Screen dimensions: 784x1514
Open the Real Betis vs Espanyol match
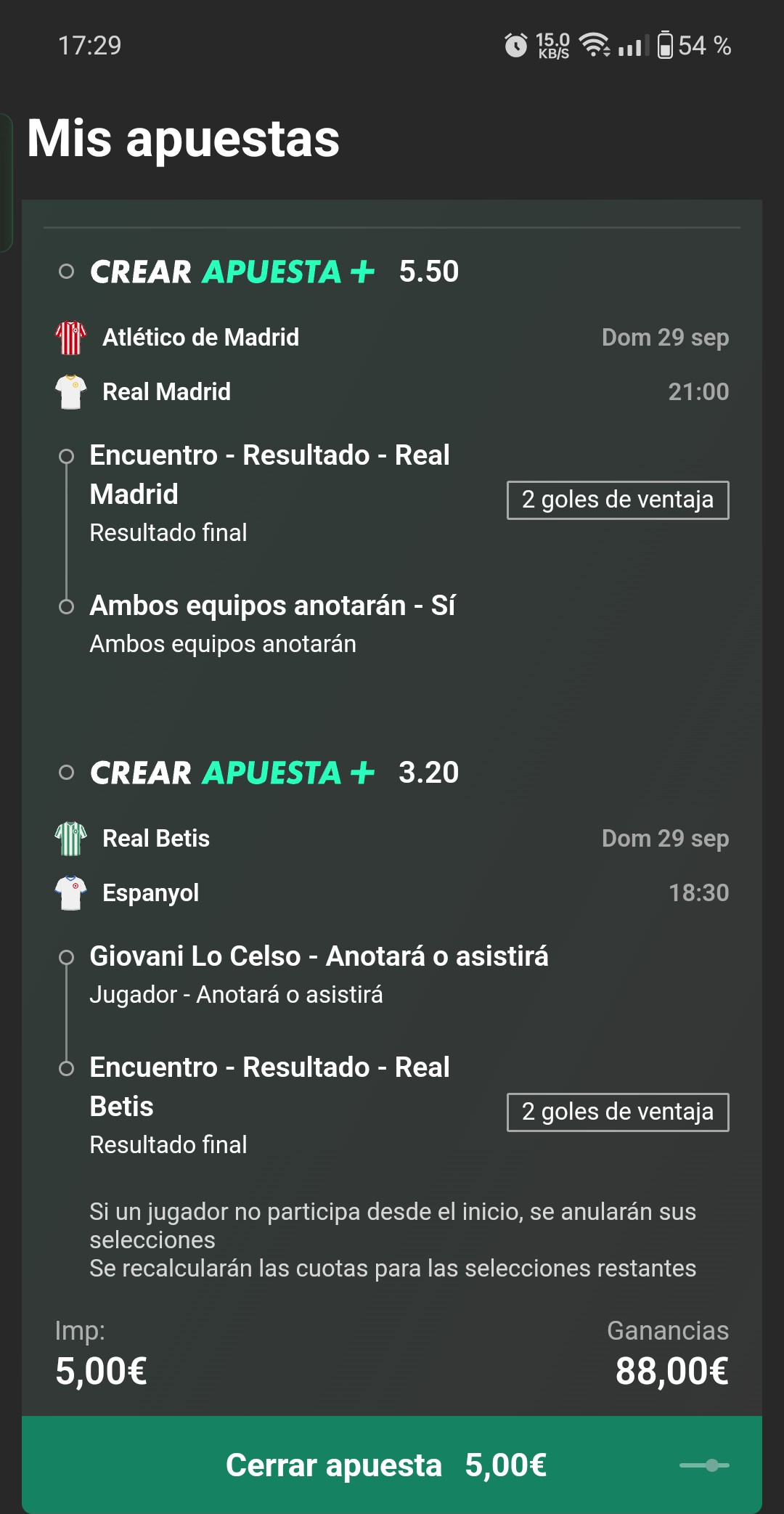pyautogui.click(x=392, y=866)
